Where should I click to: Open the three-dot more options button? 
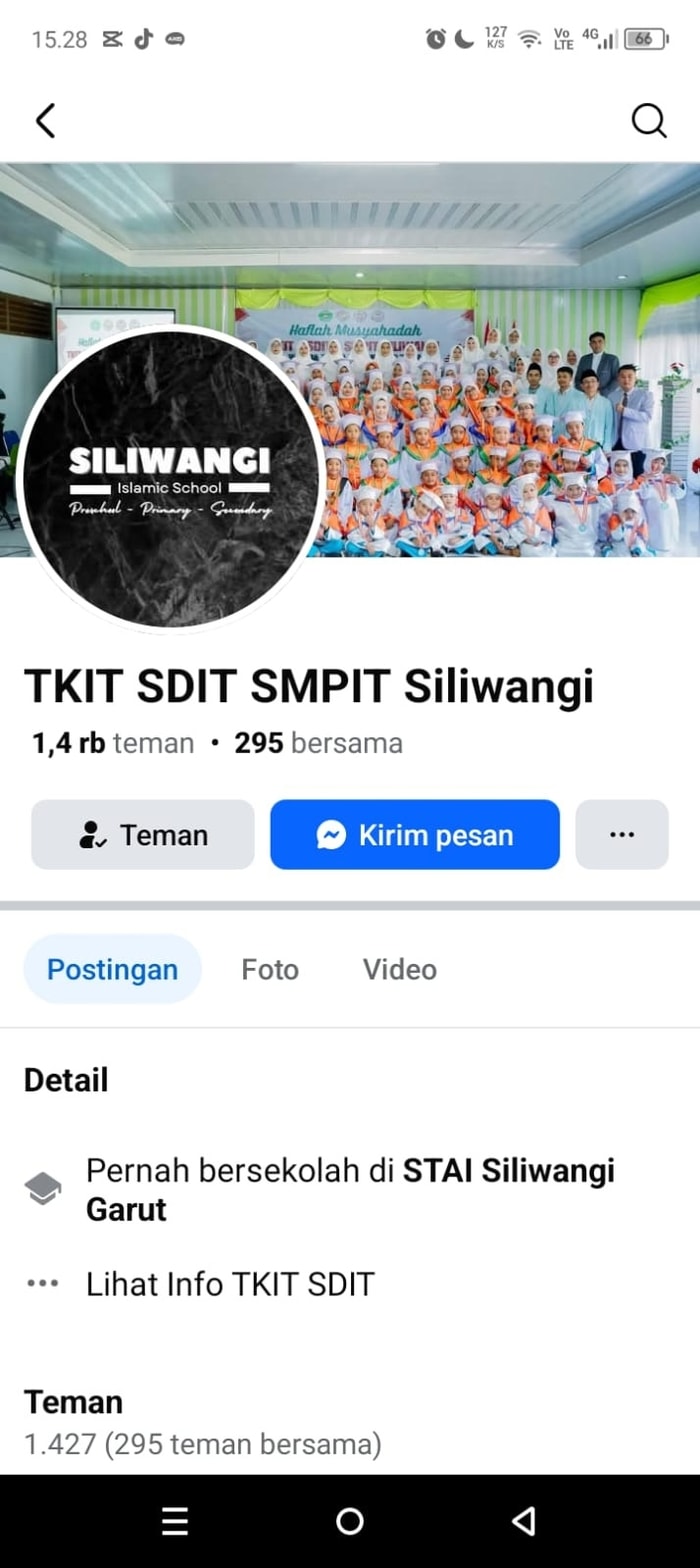pyautogui.click(x=621, y=835)
